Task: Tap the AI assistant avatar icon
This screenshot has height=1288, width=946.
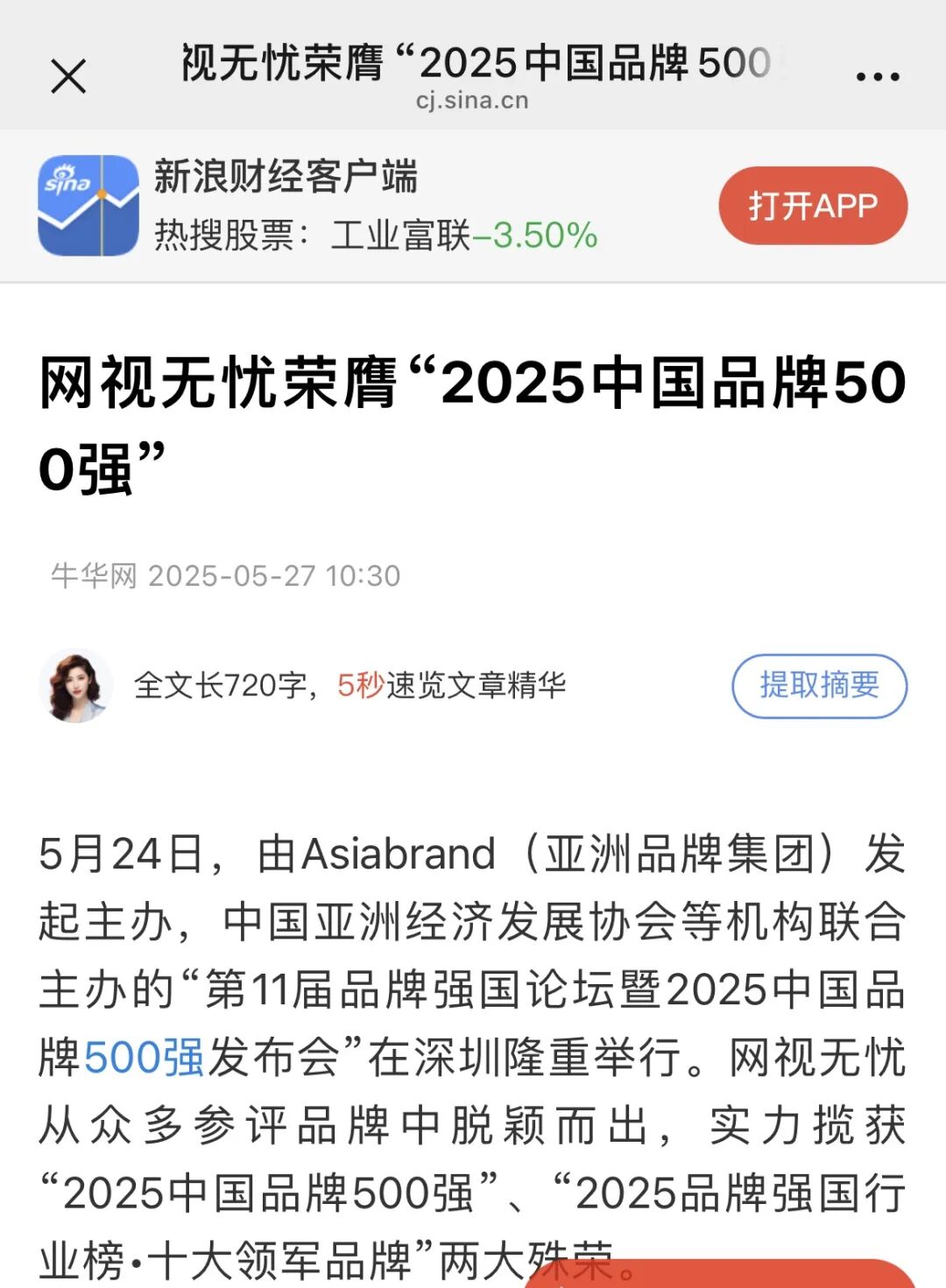Action: (79, 687)
